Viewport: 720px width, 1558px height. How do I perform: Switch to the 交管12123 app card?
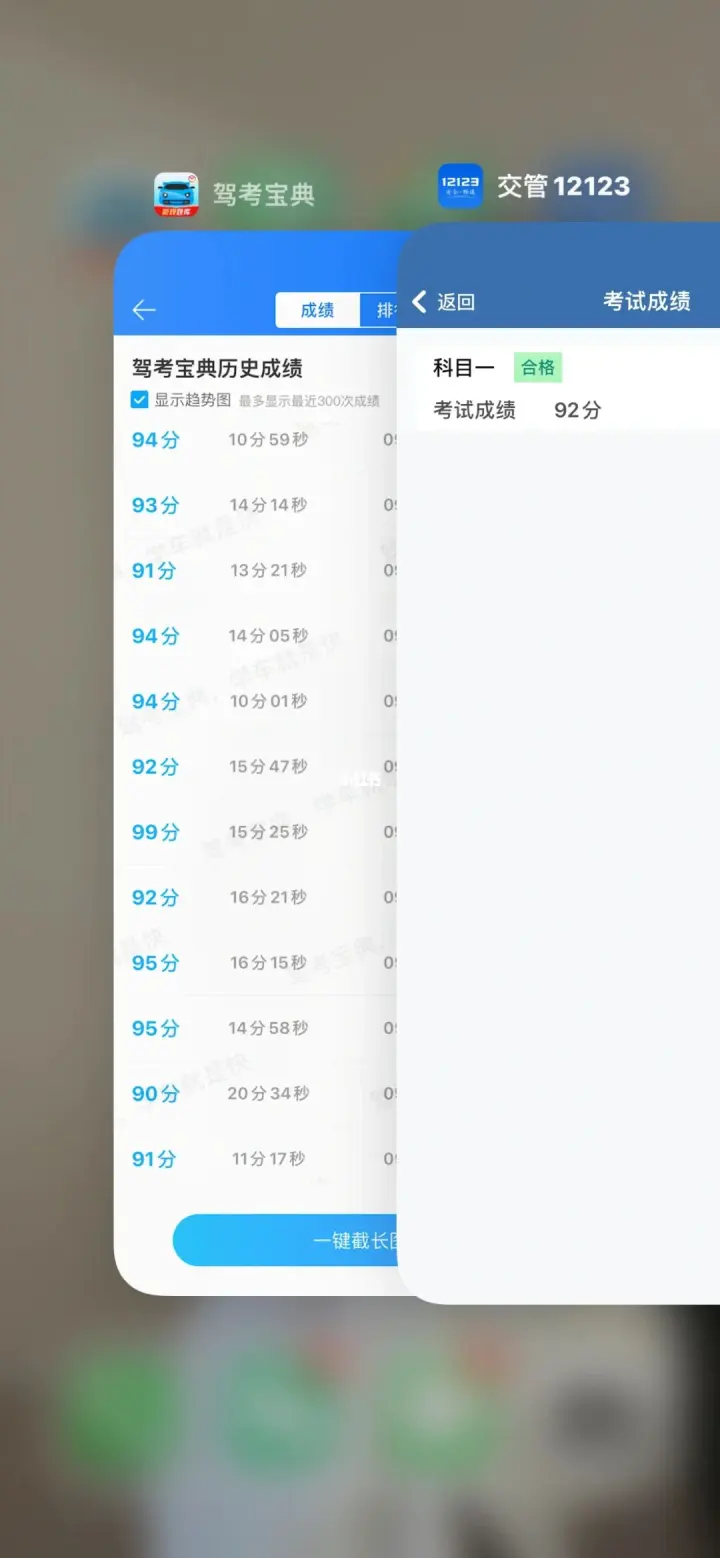point(559,763)
